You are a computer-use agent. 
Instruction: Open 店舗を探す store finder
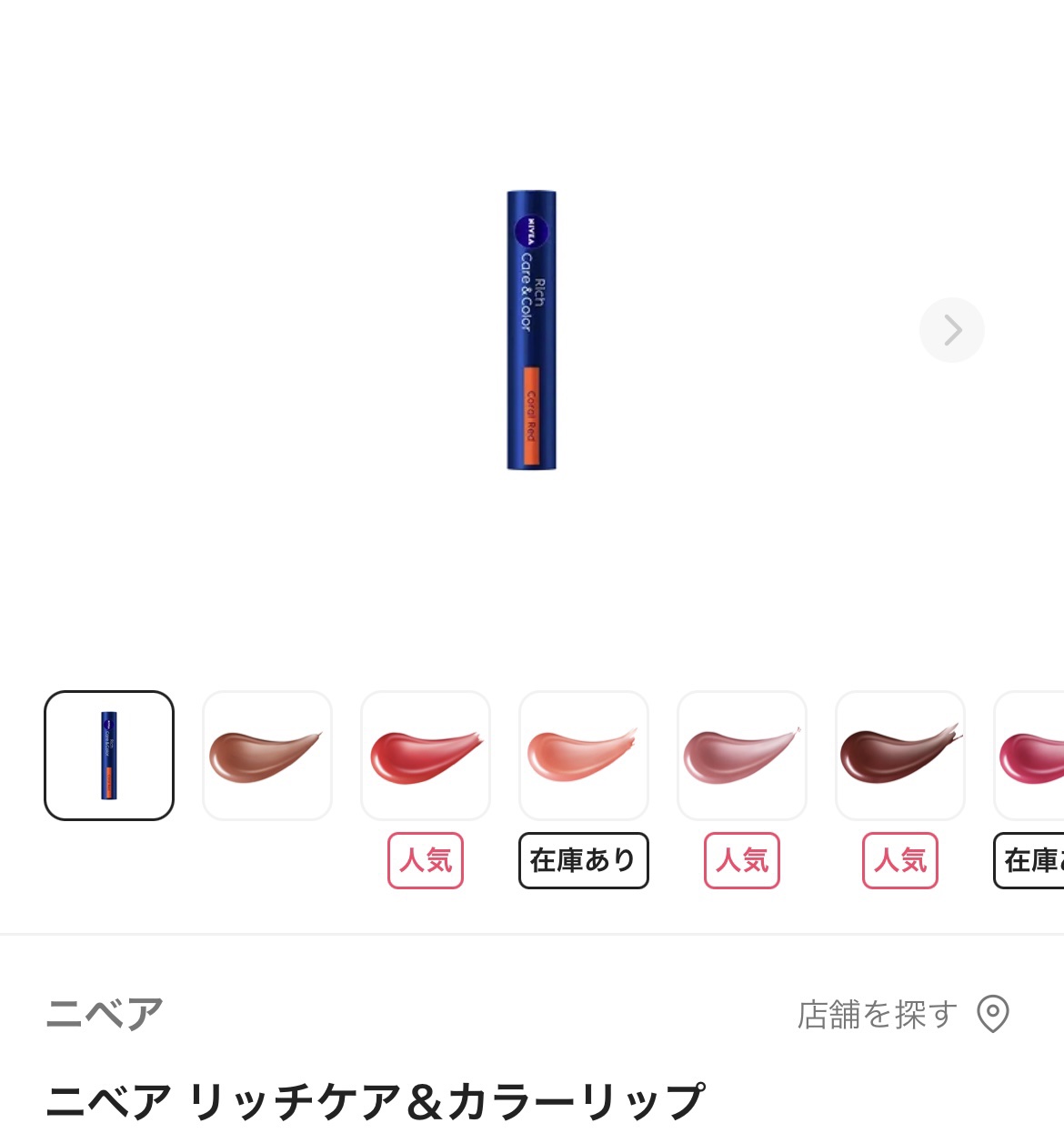903,1014
